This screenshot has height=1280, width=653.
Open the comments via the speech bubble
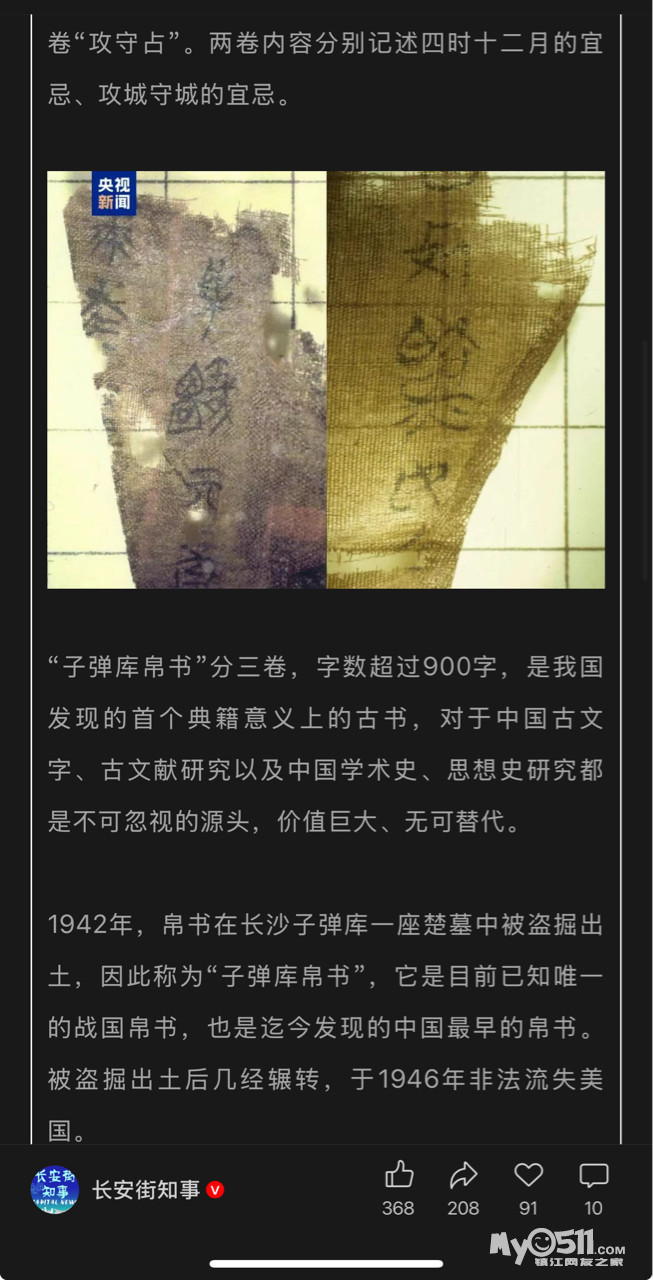[x=593, y=1175]
